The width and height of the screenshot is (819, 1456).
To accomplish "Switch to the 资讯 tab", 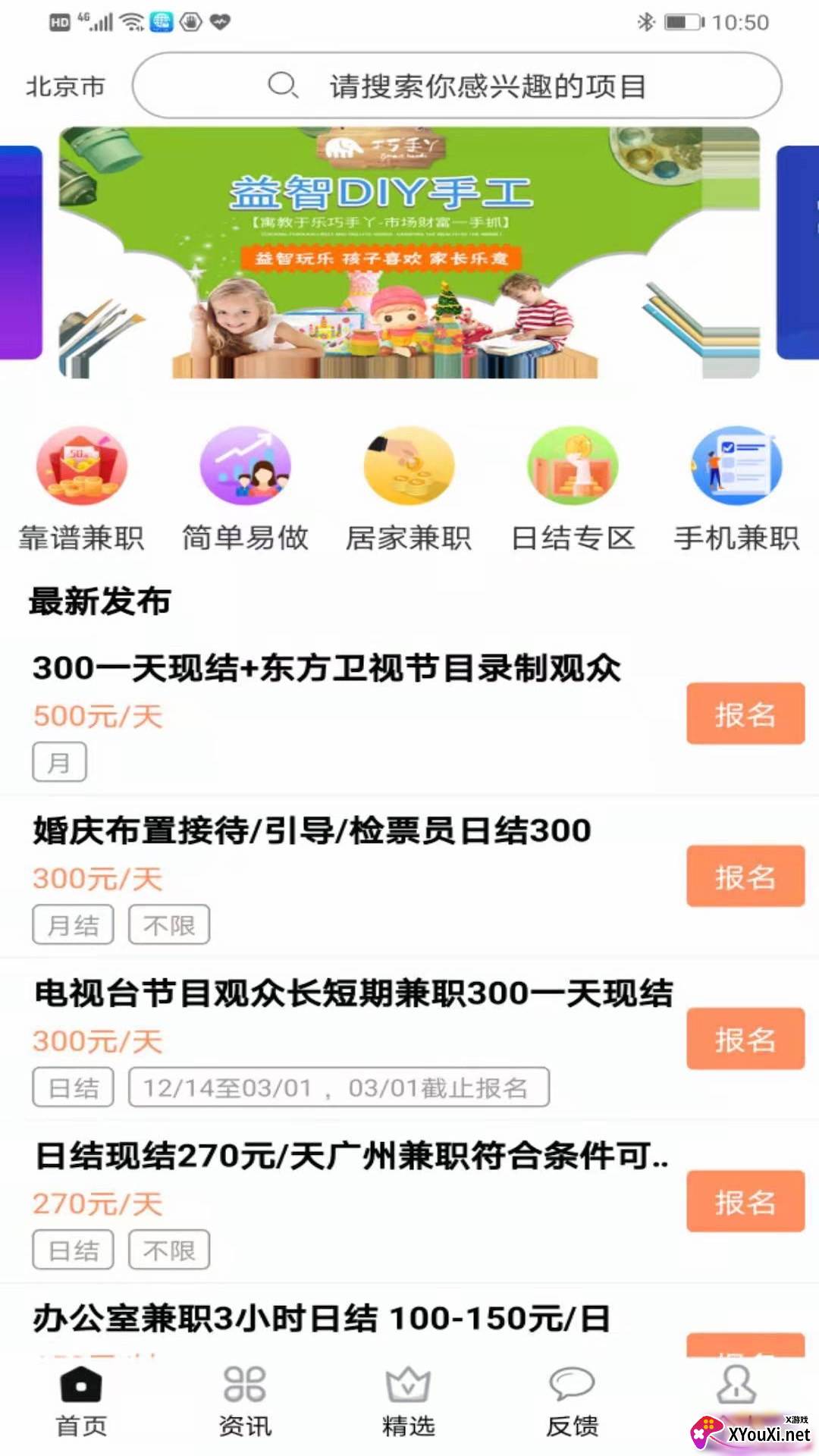I will (x=245, y=1401).
